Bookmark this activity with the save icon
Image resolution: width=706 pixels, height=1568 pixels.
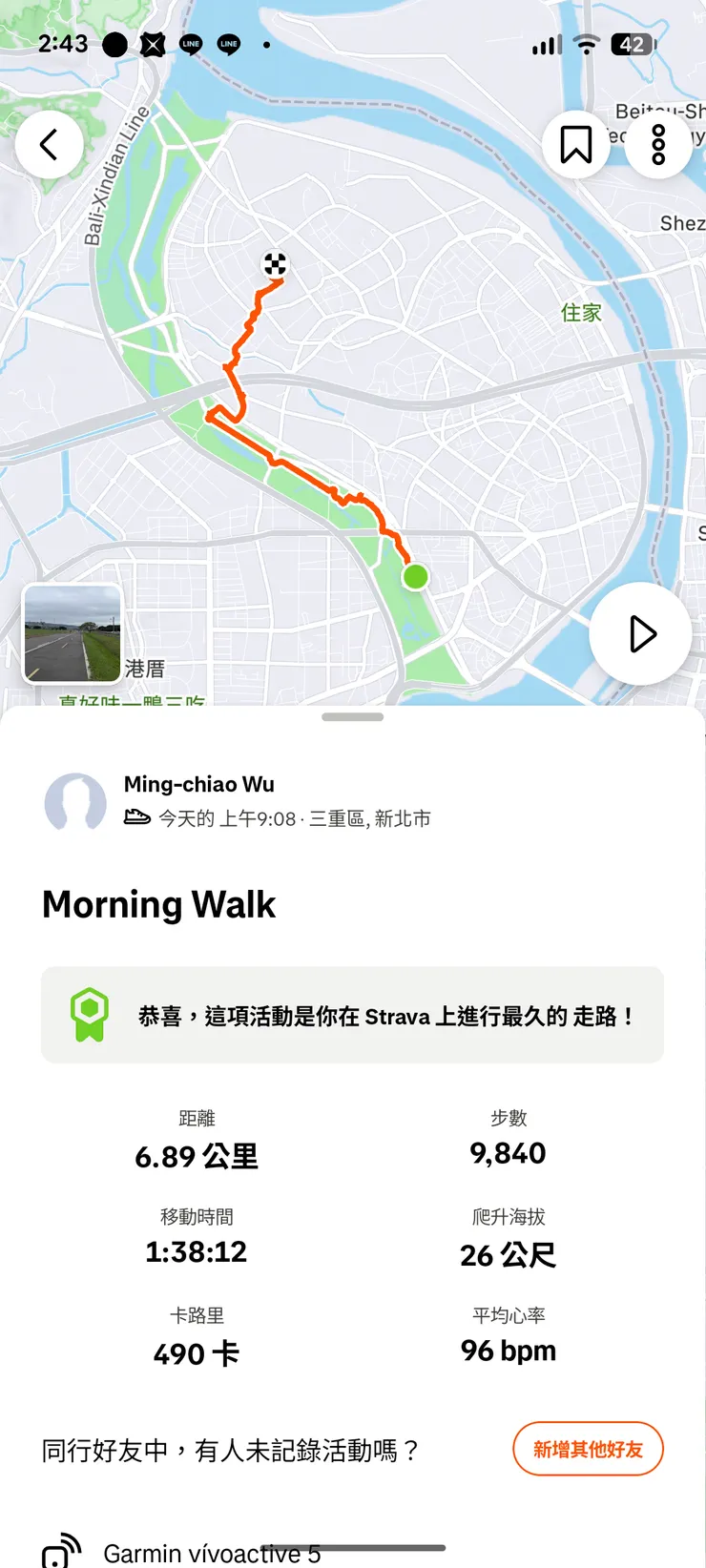tap(575, 144)
